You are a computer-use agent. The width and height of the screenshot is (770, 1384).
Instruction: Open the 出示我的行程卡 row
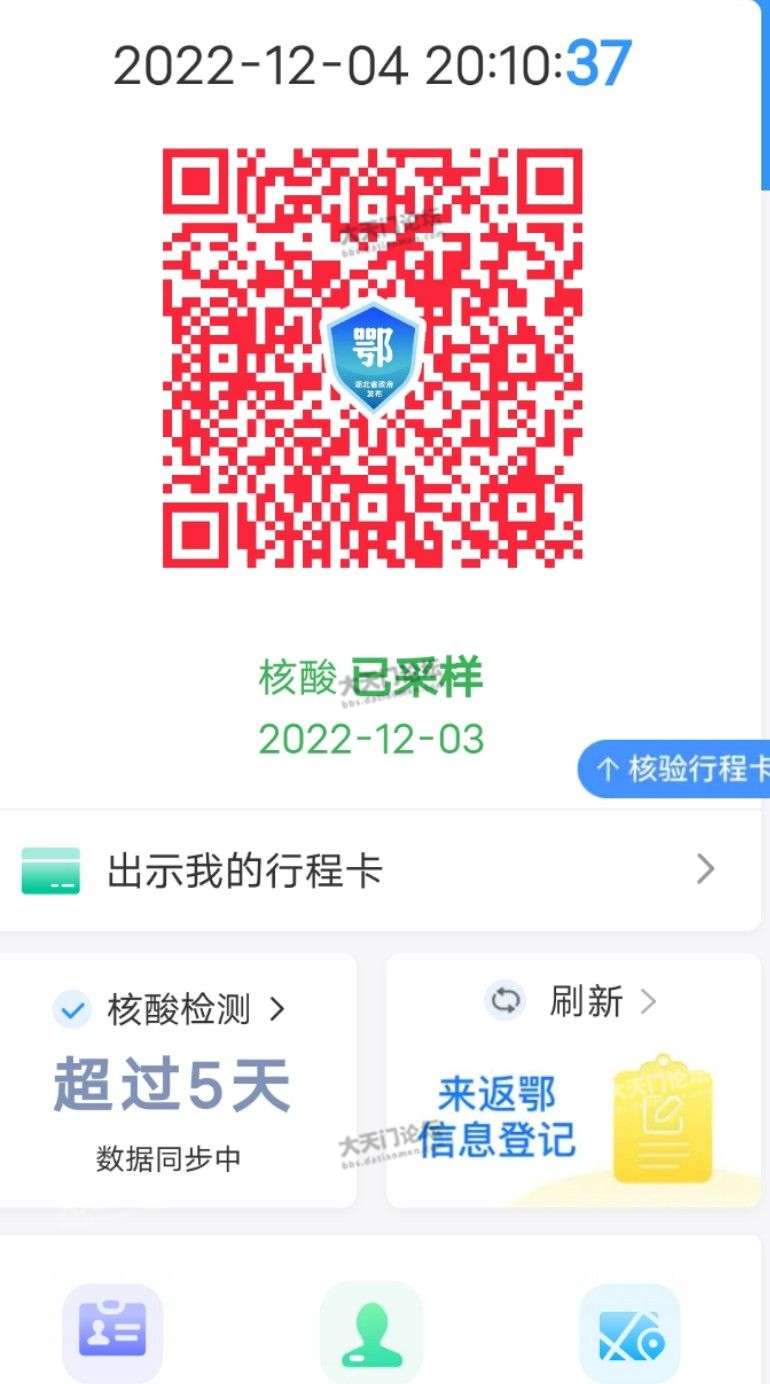(x=380, y=870)
